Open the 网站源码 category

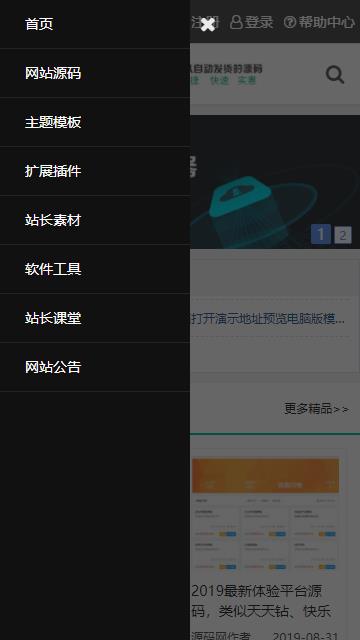pyautogui.click(x=95, y=73)
